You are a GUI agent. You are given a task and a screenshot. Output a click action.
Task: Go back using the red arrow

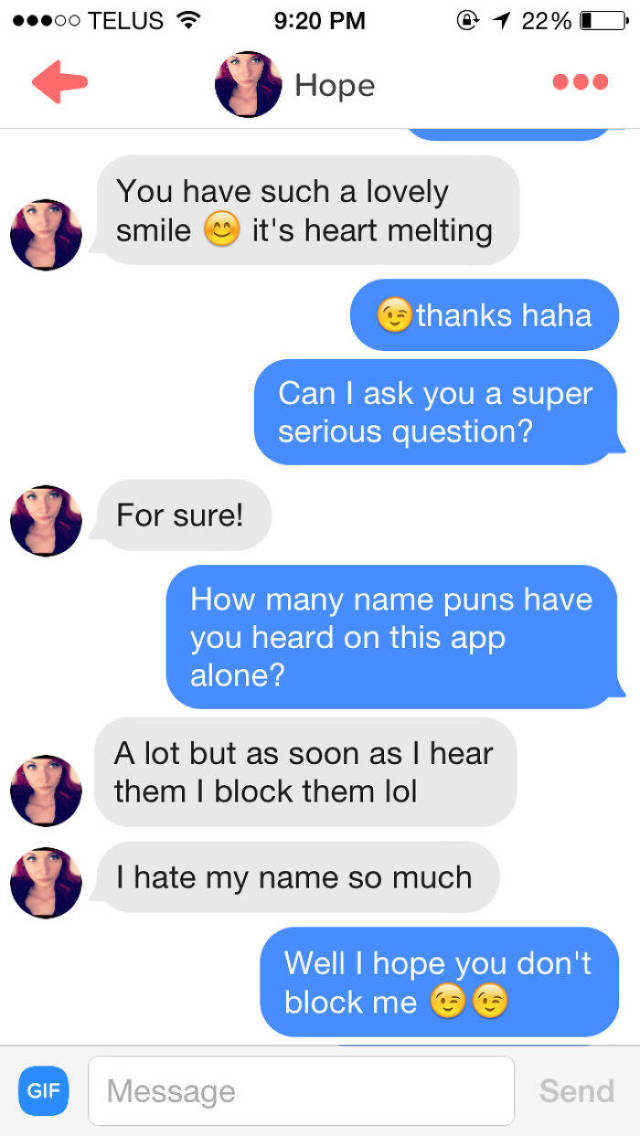(60, 82)
